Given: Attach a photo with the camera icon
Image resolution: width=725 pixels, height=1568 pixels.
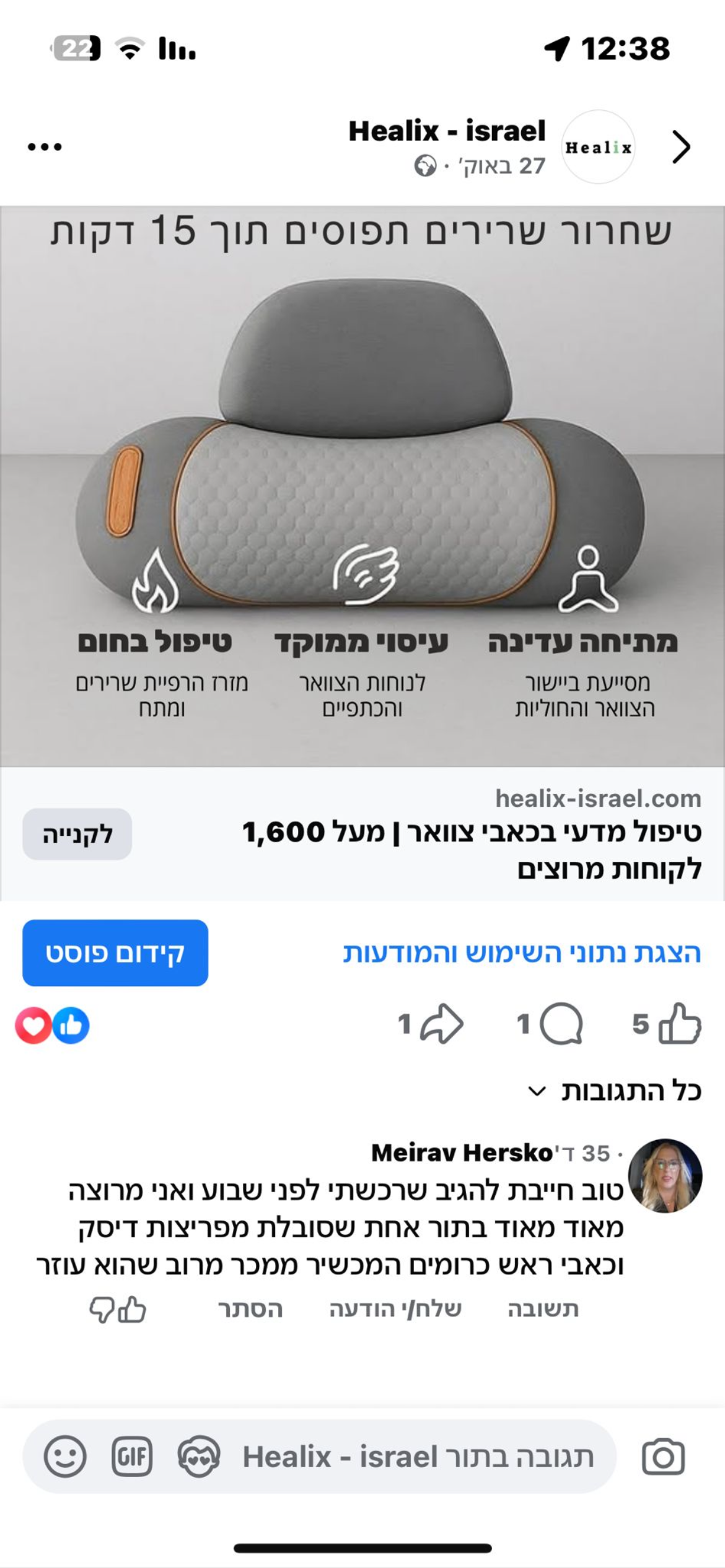Looking at the screenshot, I should [x=663, y=1457].
